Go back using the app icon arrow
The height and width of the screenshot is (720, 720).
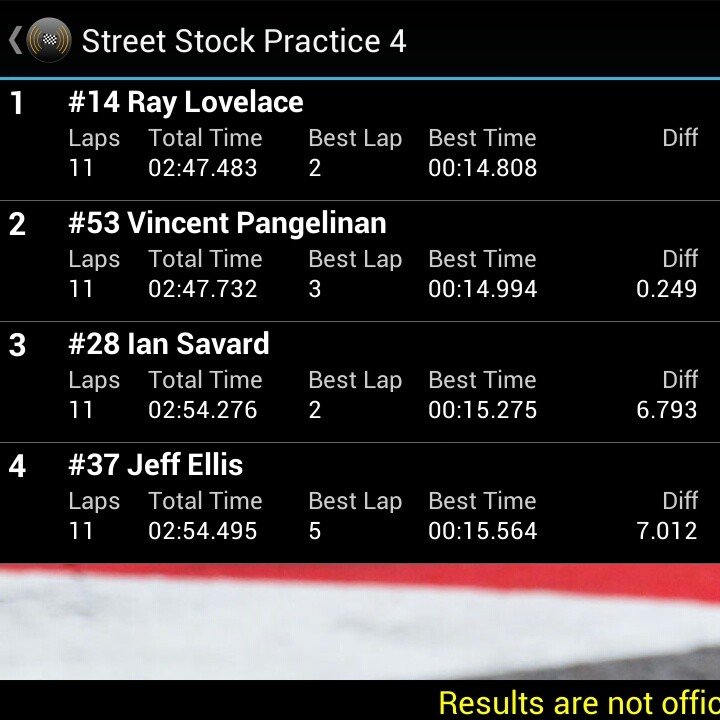(x=40, y=41)
